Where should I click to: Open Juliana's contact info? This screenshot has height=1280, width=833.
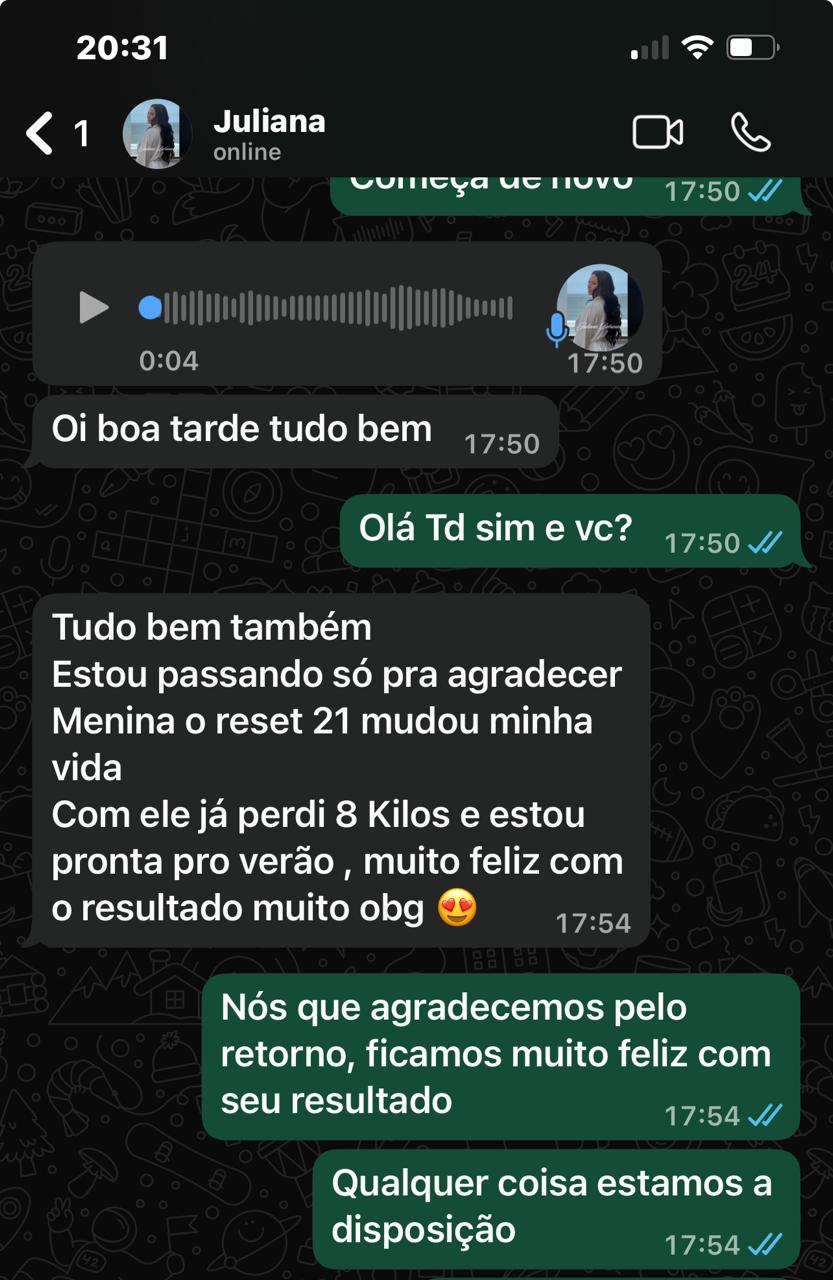[268, 134]
